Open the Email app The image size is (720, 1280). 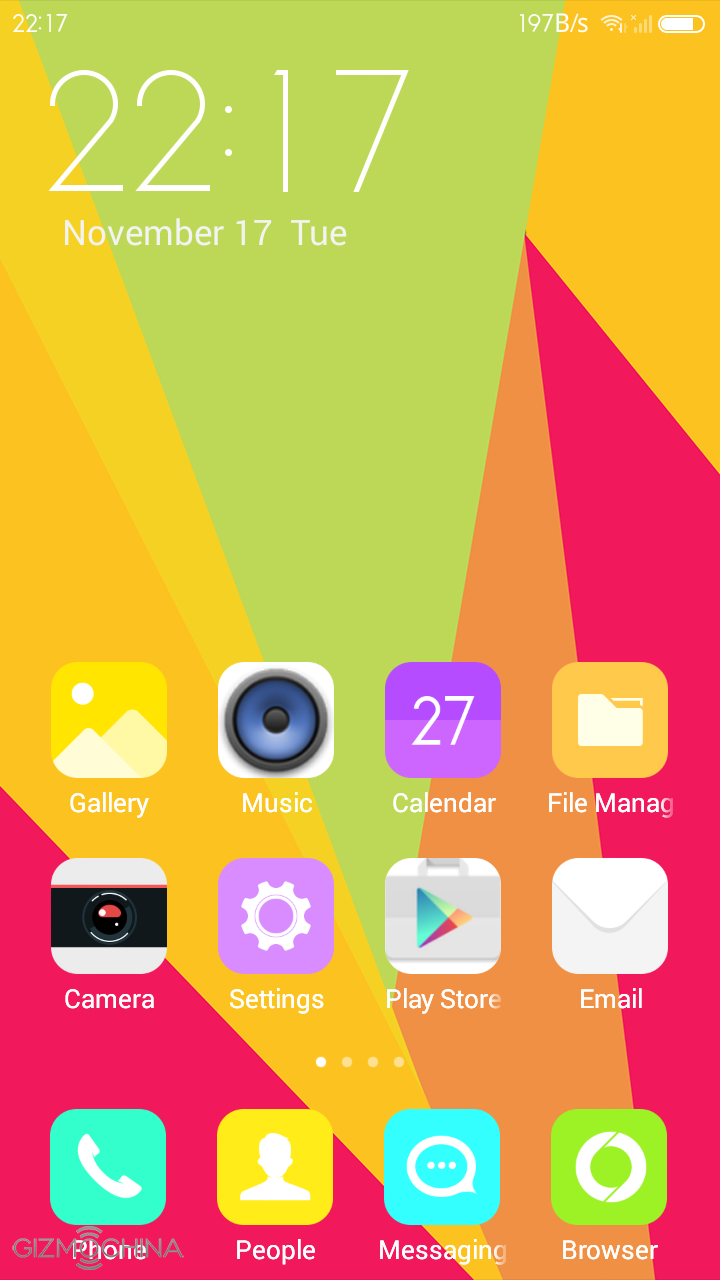[610, 916]
